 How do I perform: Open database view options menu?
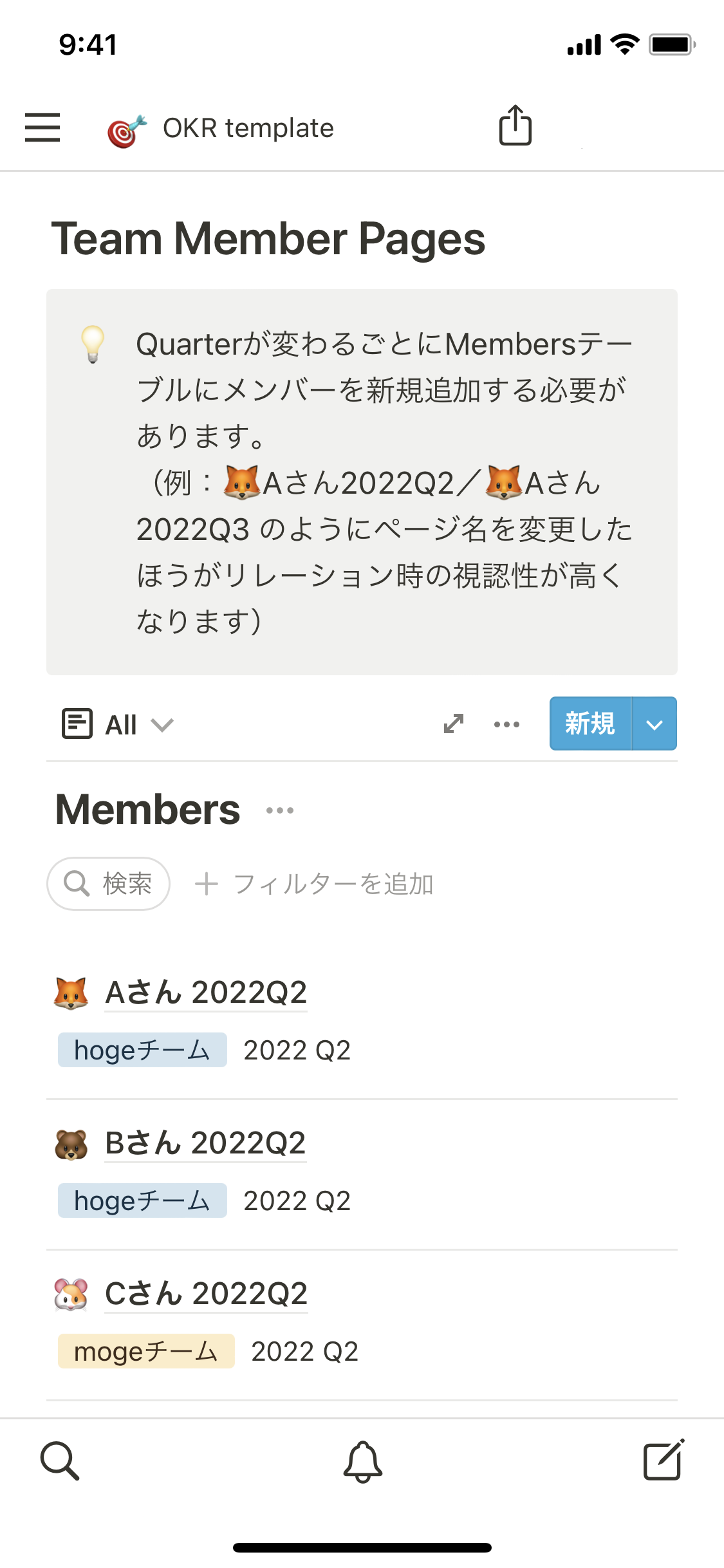click(506, 724)
